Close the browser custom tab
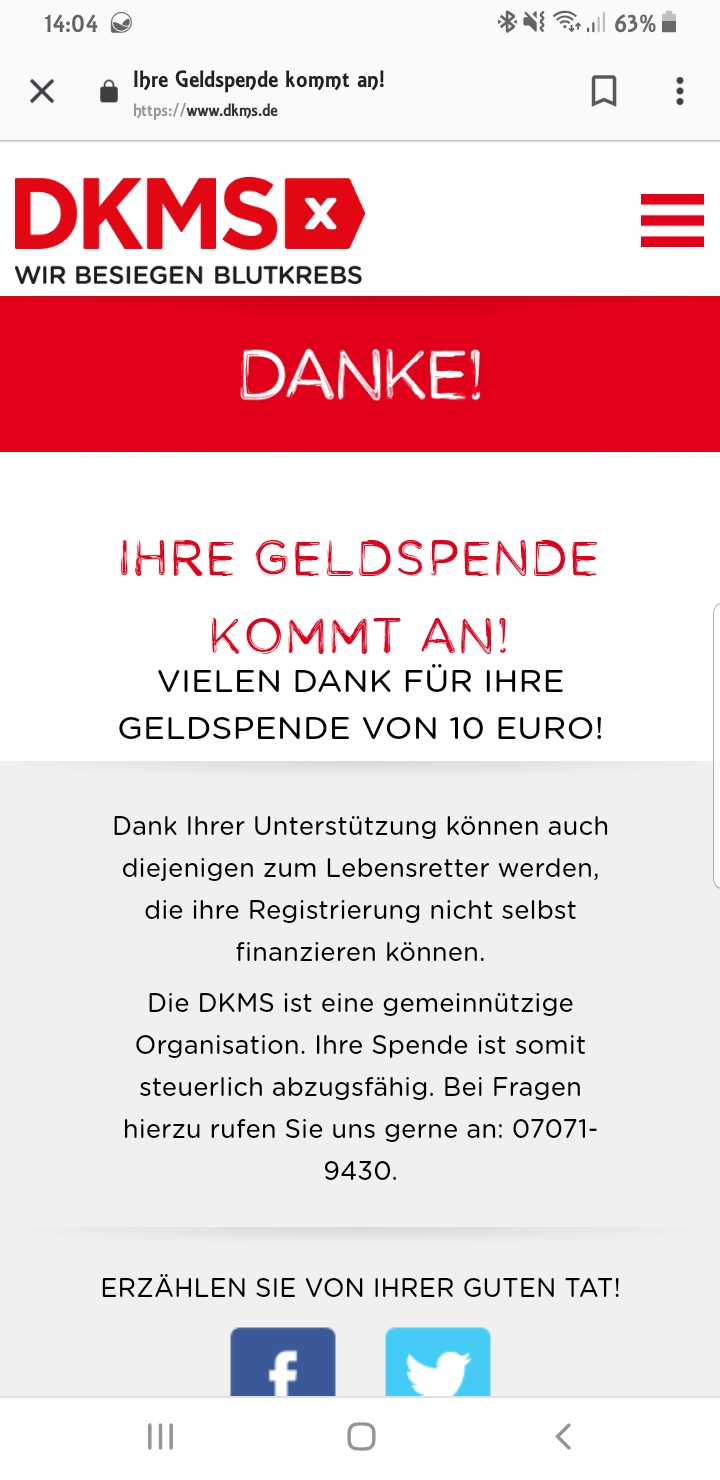 click(42, 92)
